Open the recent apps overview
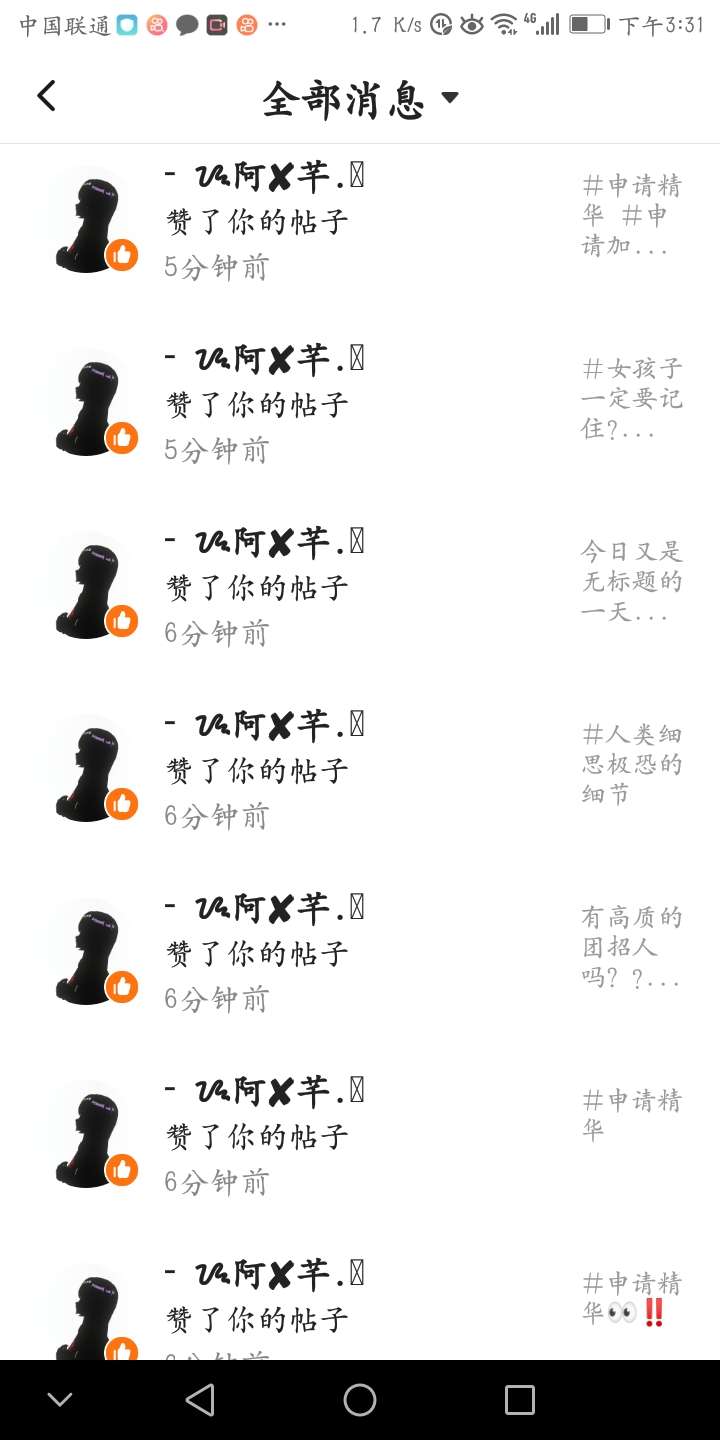 519,1400
